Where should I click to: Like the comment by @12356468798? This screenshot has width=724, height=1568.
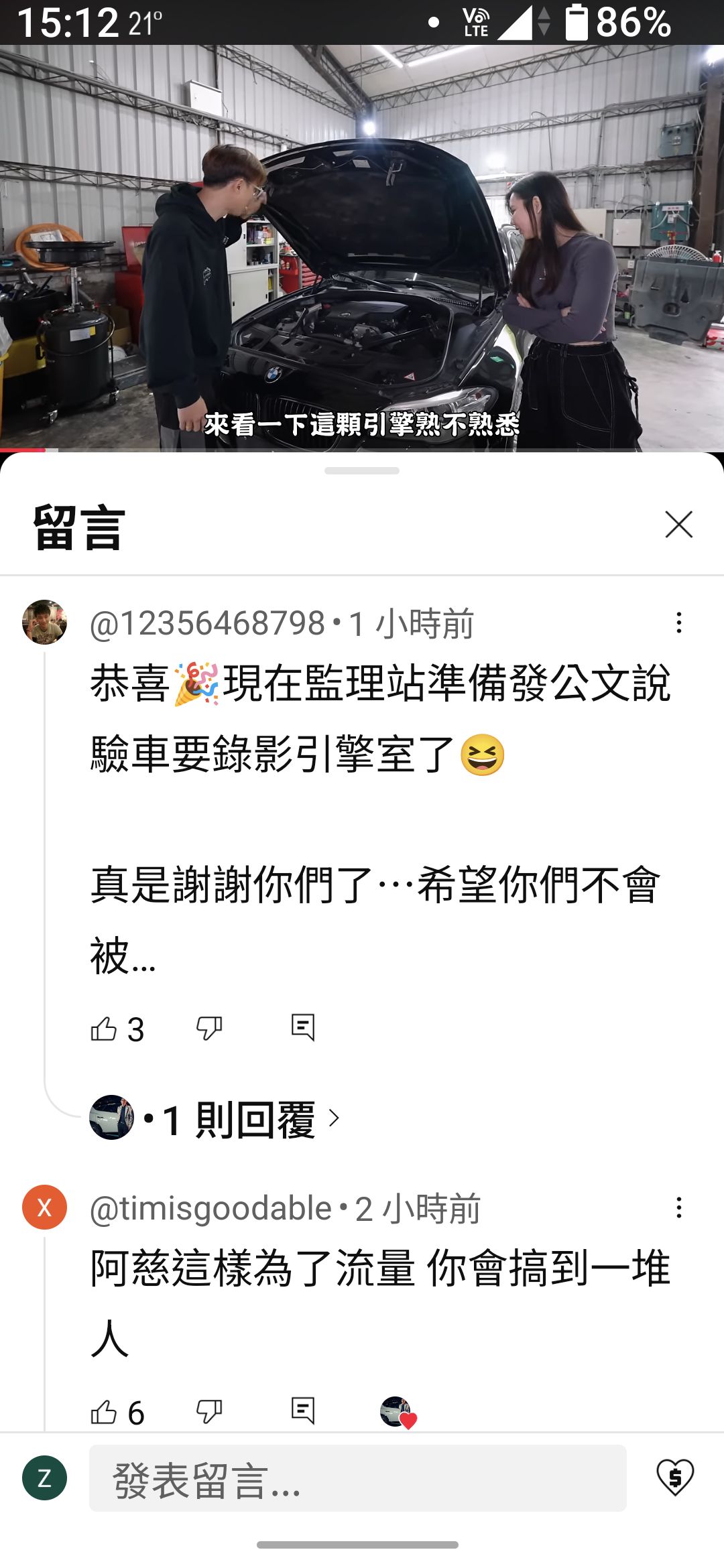point(104,1028)
